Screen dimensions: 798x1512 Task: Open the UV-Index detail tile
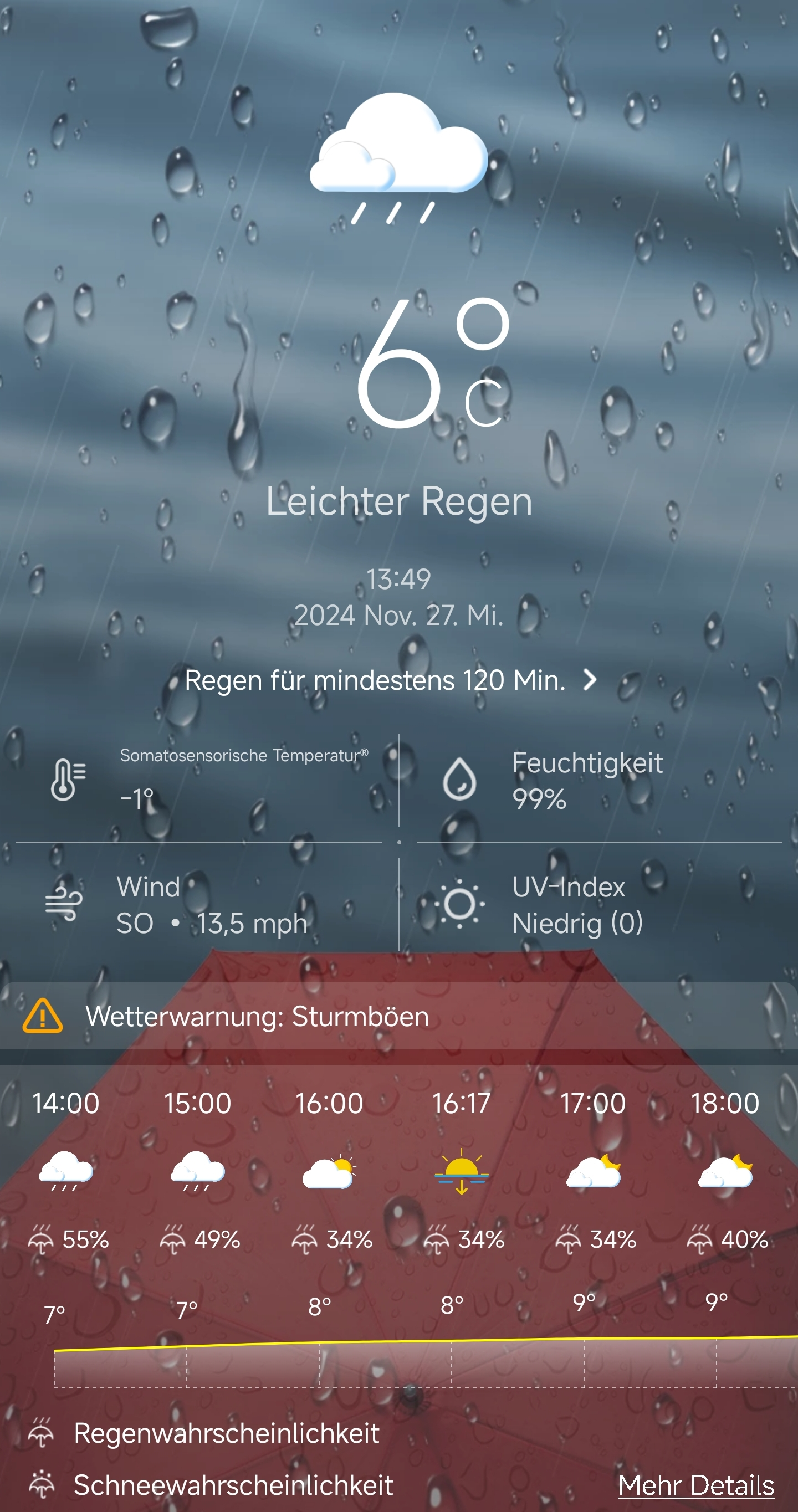598,905
